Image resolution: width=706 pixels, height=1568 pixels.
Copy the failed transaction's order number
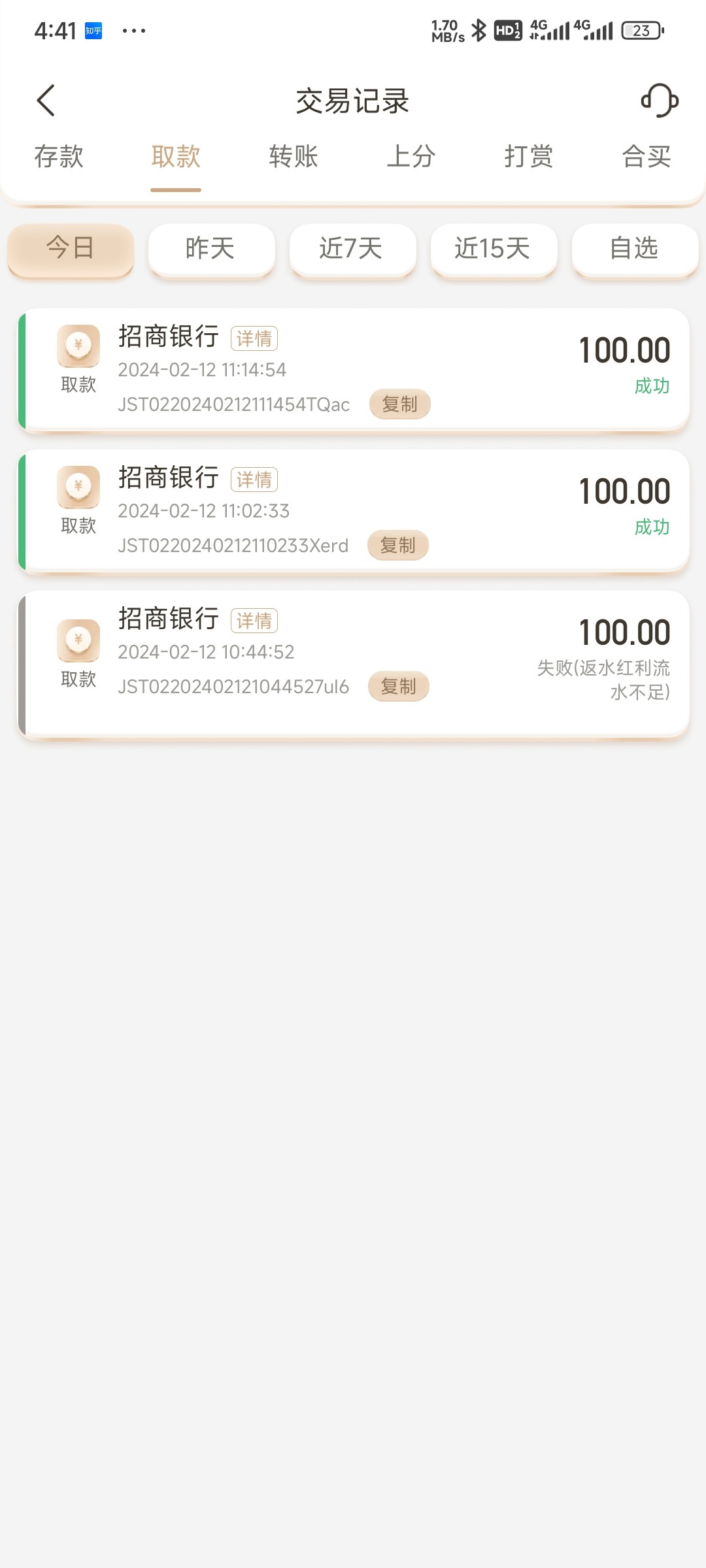(397, 686)
